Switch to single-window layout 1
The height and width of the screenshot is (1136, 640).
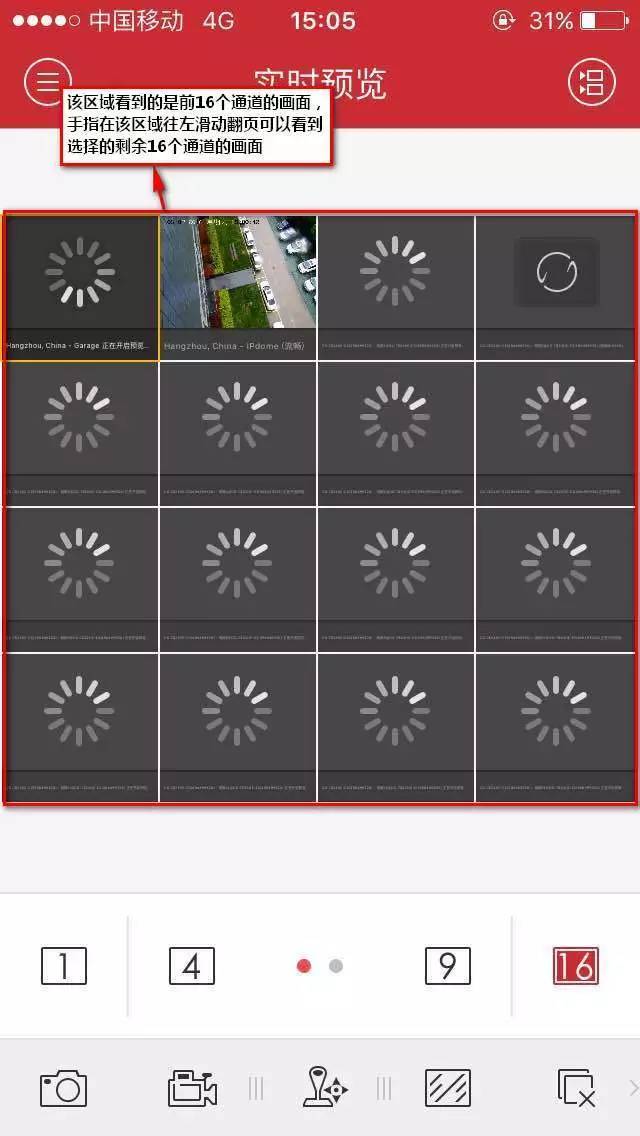pos(64,966)
